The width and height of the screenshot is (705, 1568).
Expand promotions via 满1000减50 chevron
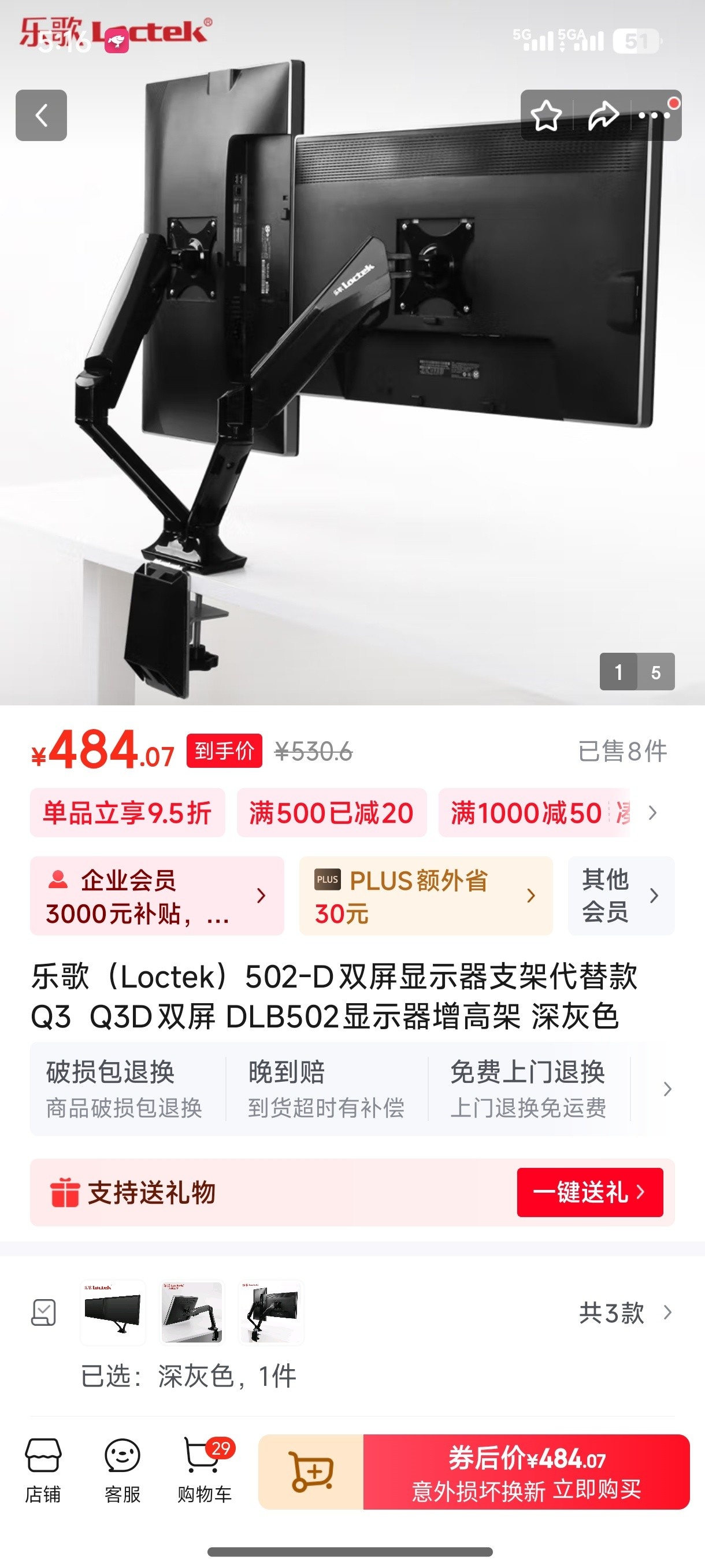(x=652, y=812)
